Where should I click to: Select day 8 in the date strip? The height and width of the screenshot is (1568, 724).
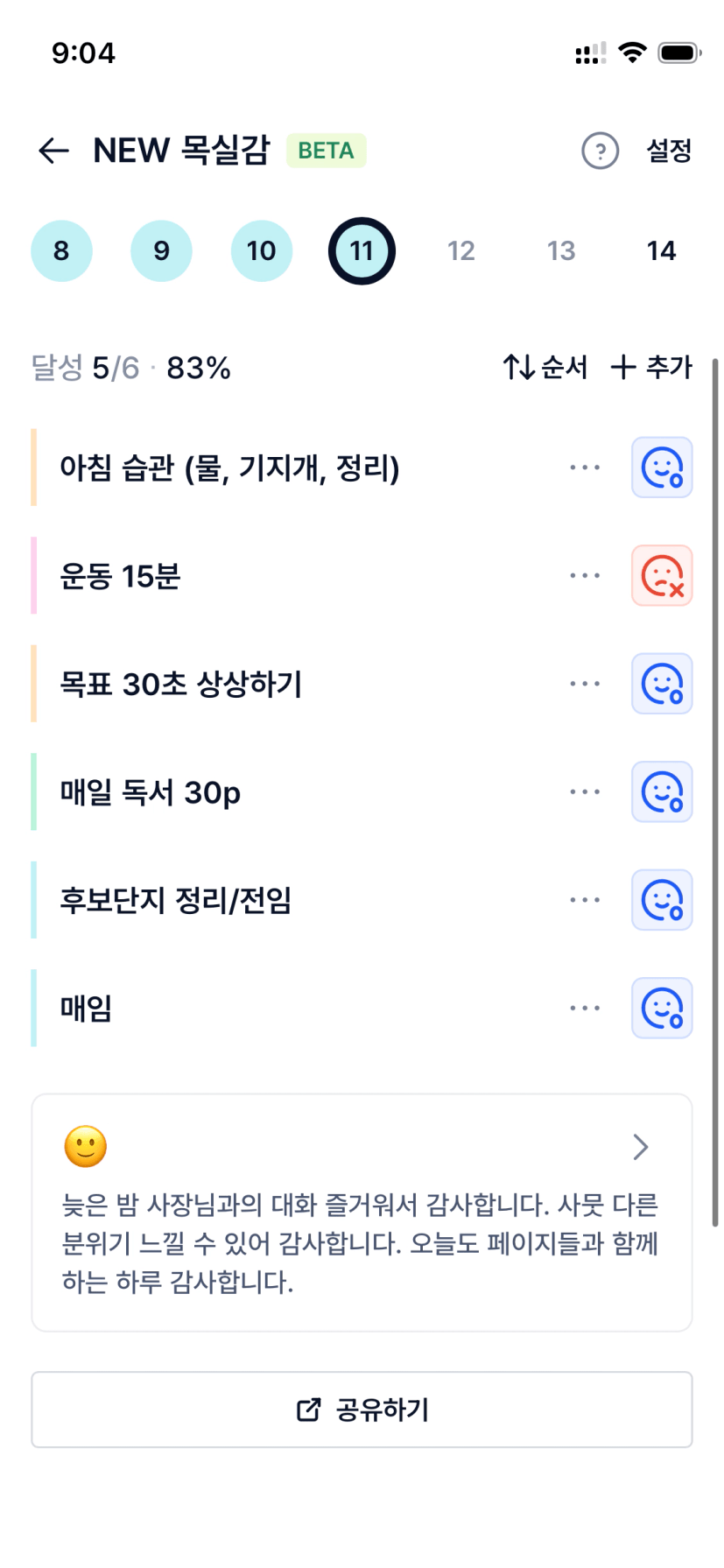61,251
